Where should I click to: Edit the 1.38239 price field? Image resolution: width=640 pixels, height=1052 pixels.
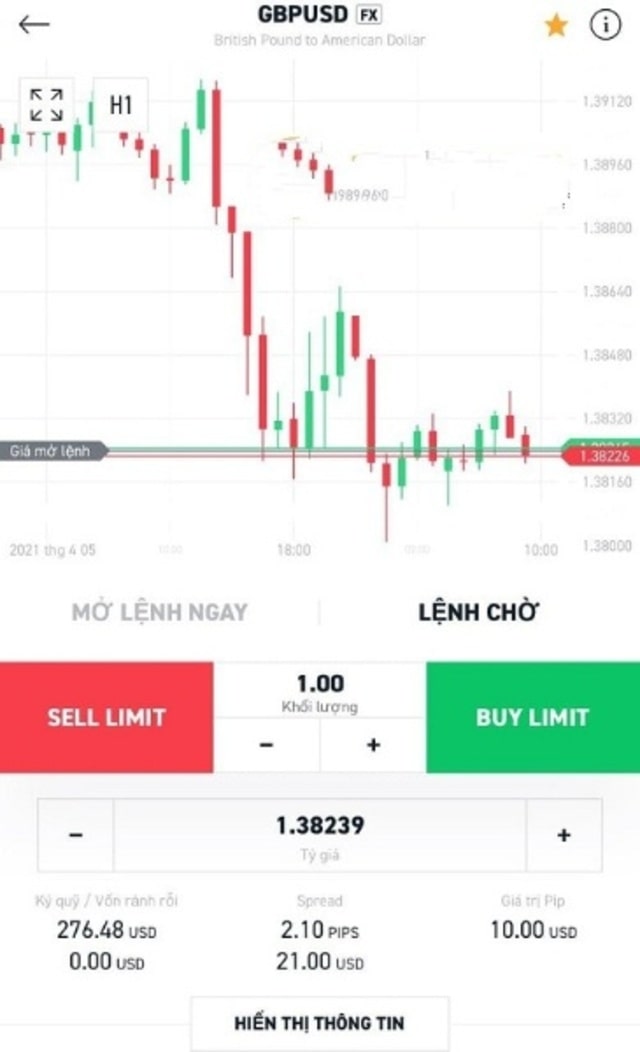coord(320,835)
